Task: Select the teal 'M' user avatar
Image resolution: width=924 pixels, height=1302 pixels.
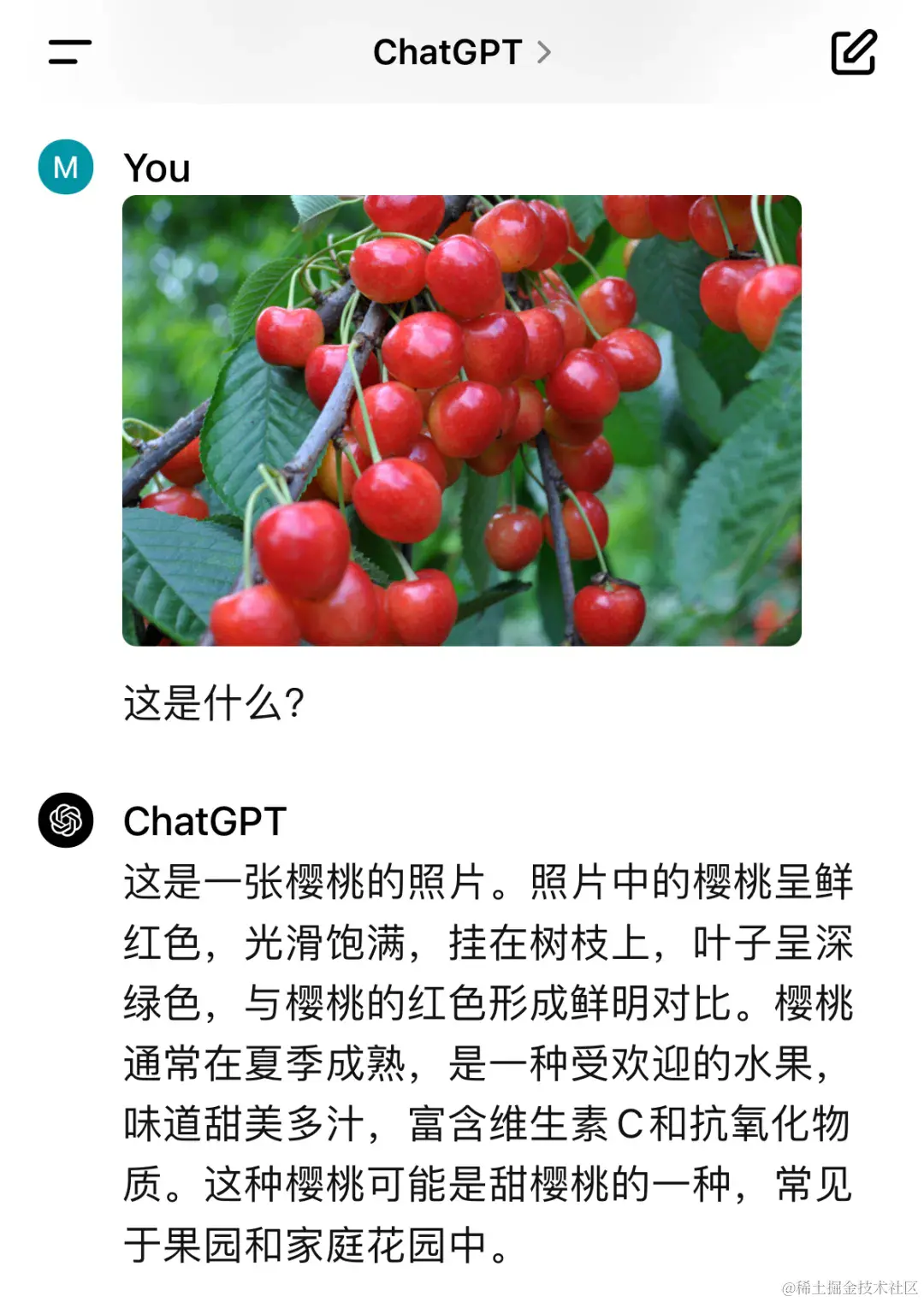Action: 66,166
